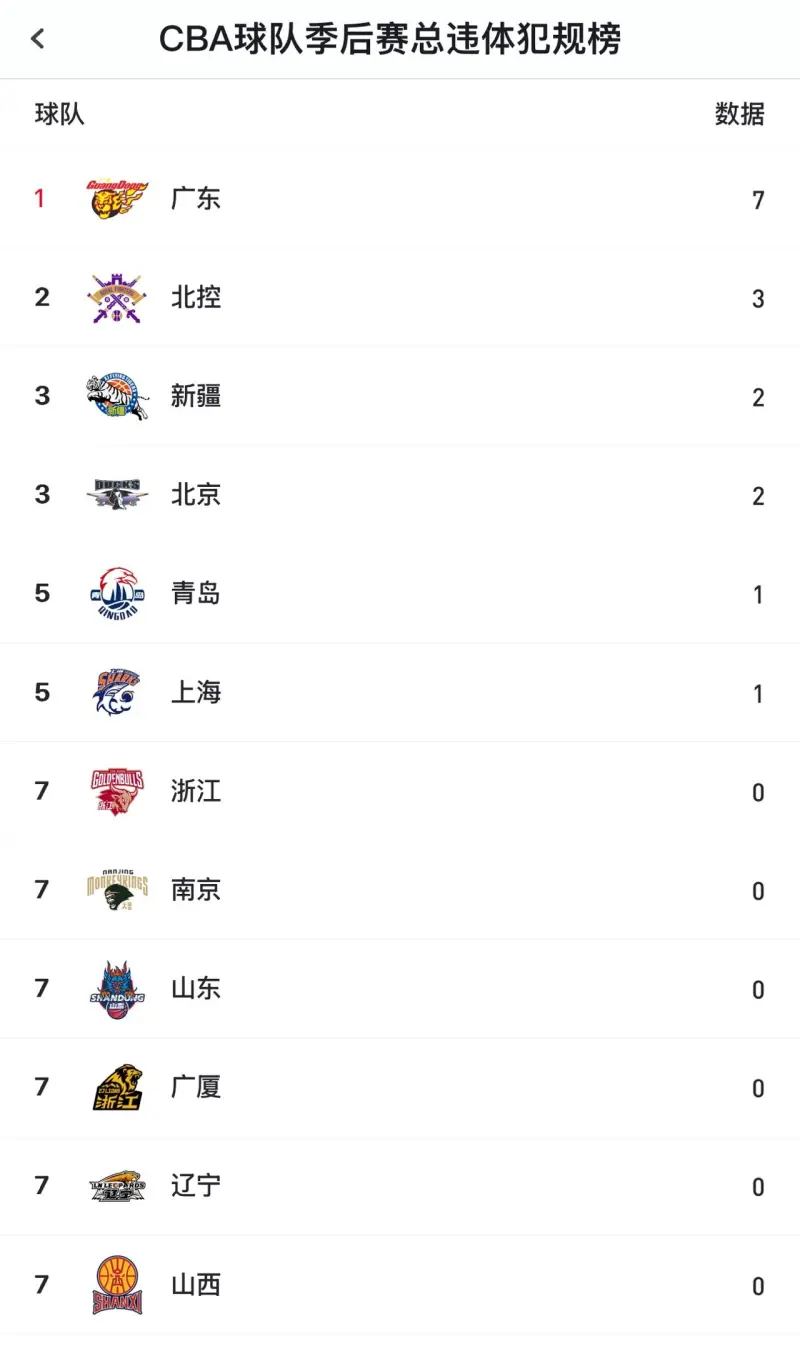Viewport: 800px width, 1361px height.
Task: Open the 广厦 team row
Action: [x=400, y=1087]
